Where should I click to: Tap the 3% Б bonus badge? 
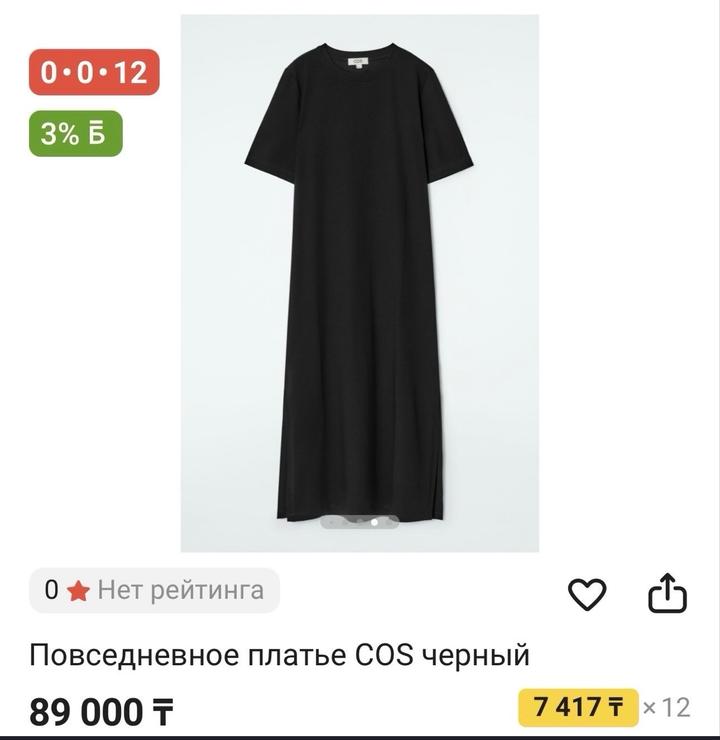(x=75, y=134)
